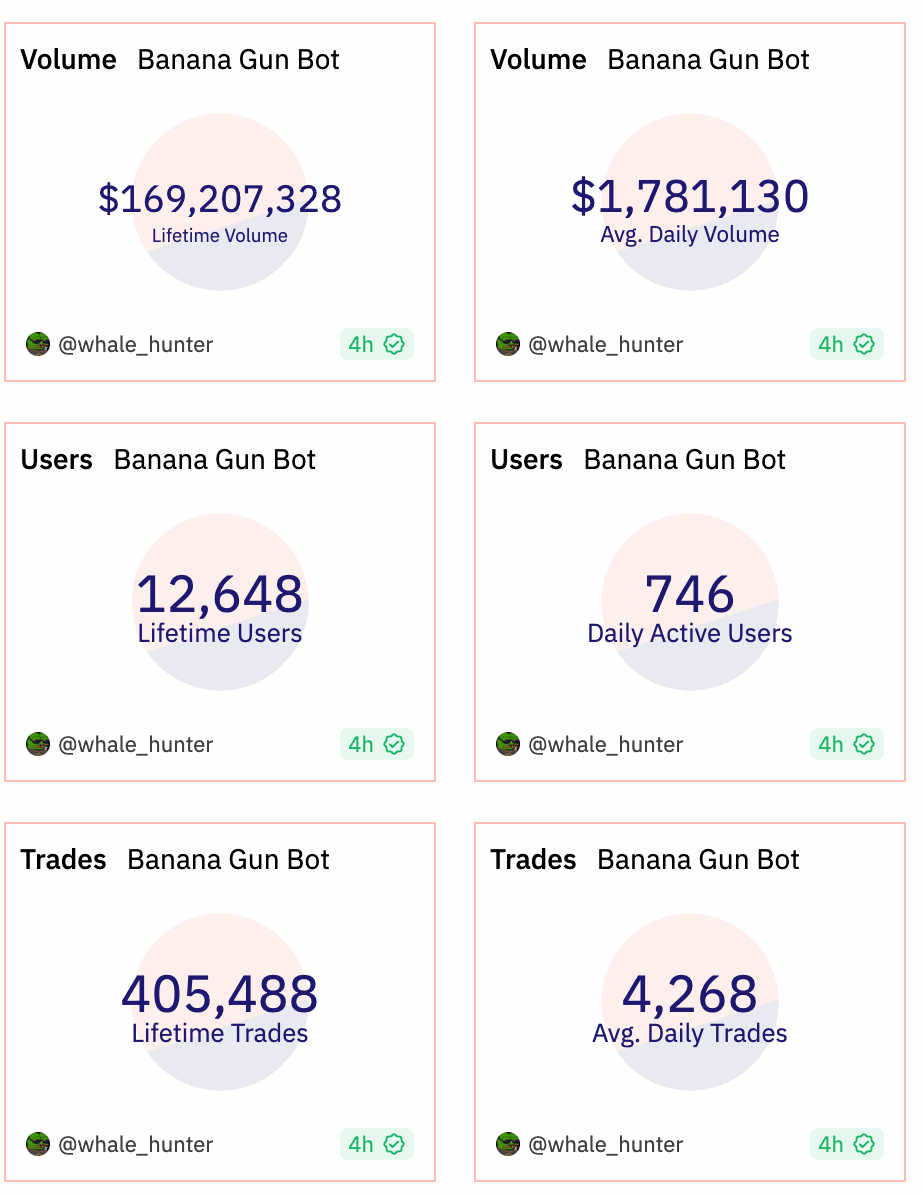Tap the 4h refresh badge on Daily Active Users card
922x1196 pixels.
pyautogui.click(x=846, y=745)
